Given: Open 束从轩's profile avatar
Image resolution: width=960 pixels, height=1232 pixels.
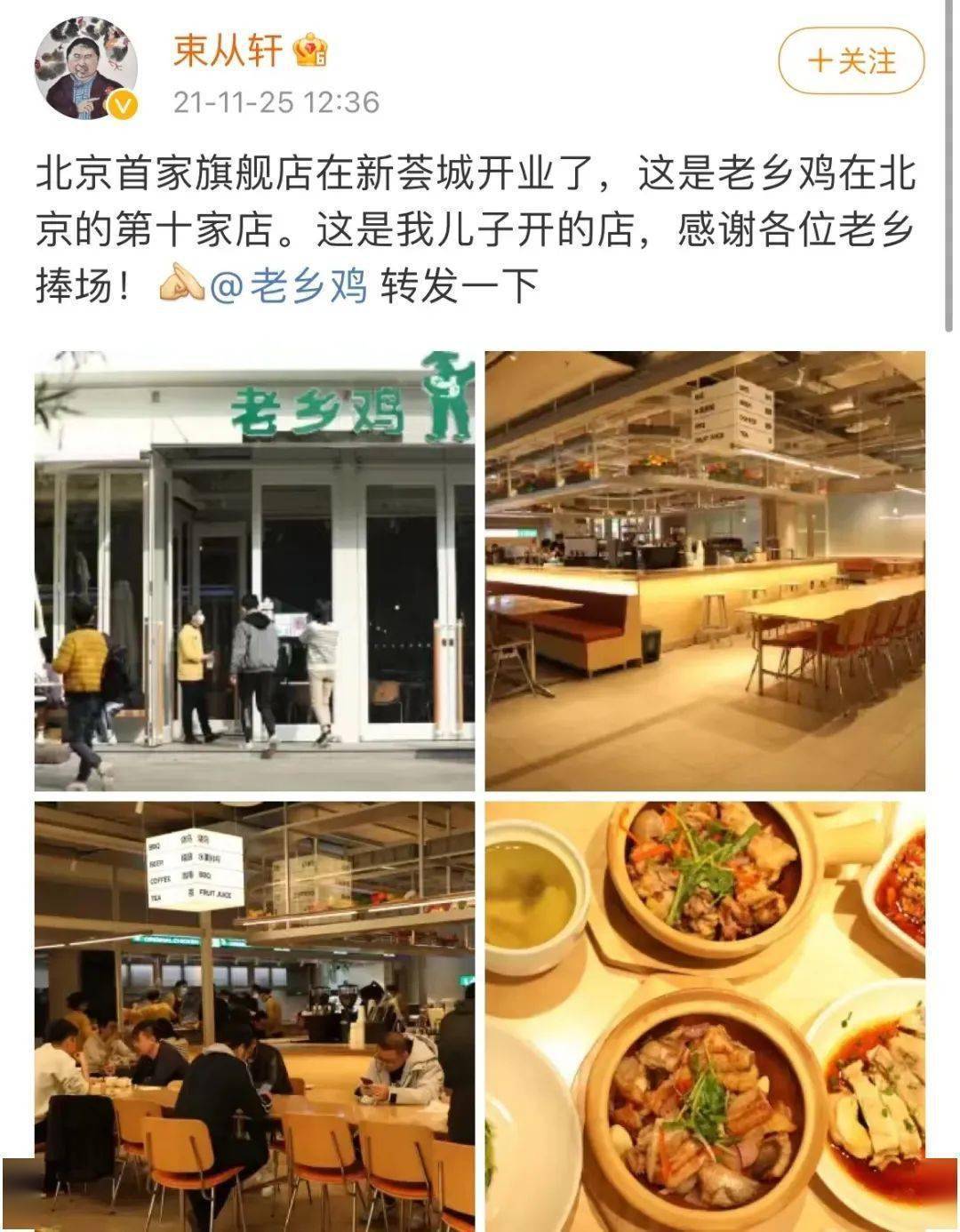Looking at the screenshot, I should point(86,68).
